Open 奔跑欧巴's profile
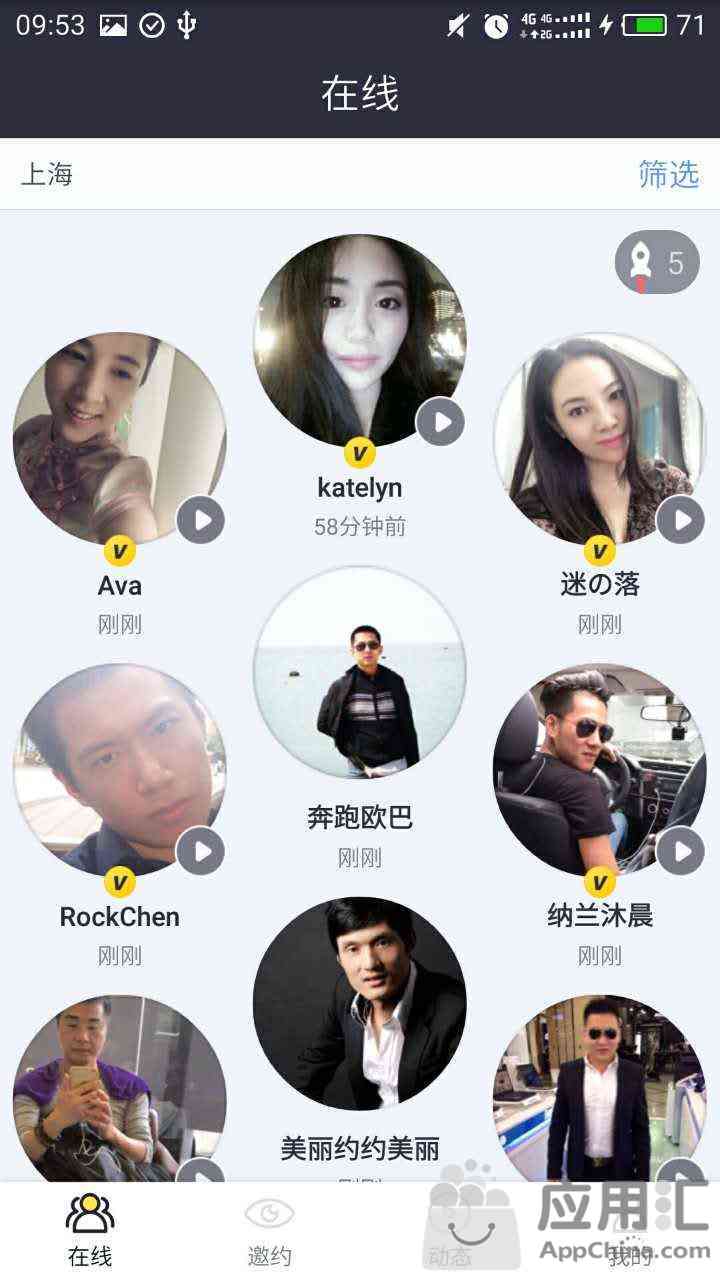The image size is (720, 1280). [360, 673]
